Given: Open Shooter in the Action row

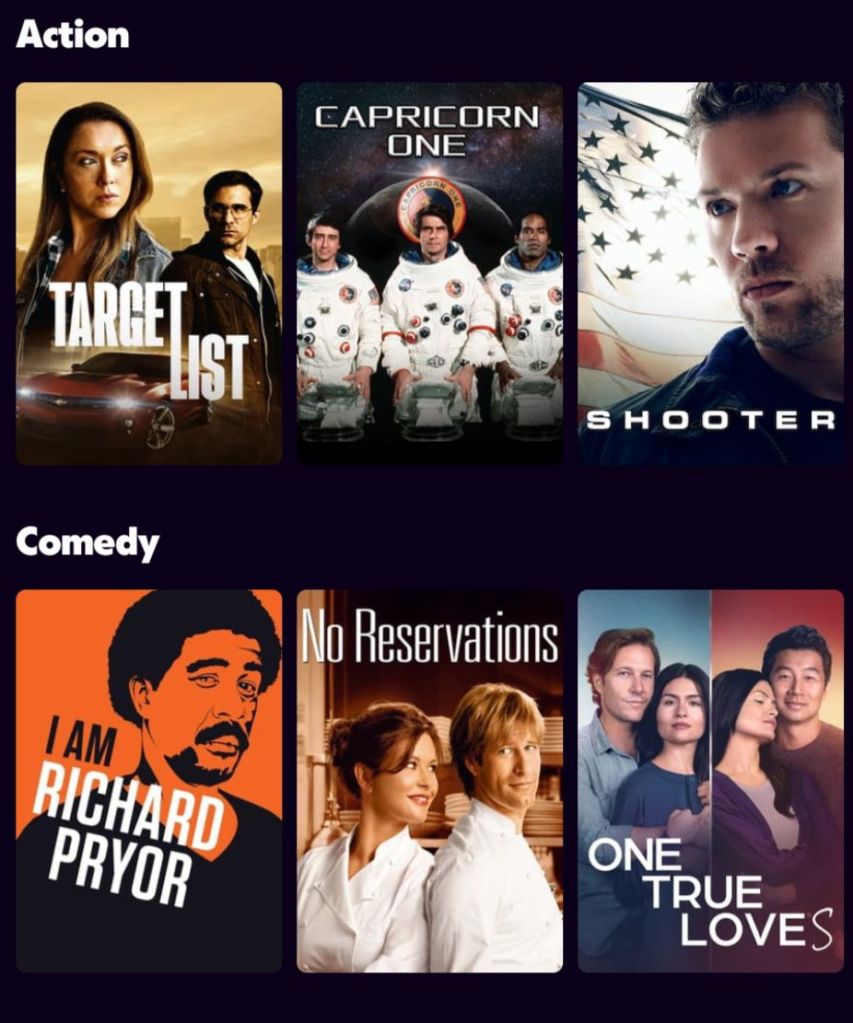Looking at the screenshot, I should (710, 273).
